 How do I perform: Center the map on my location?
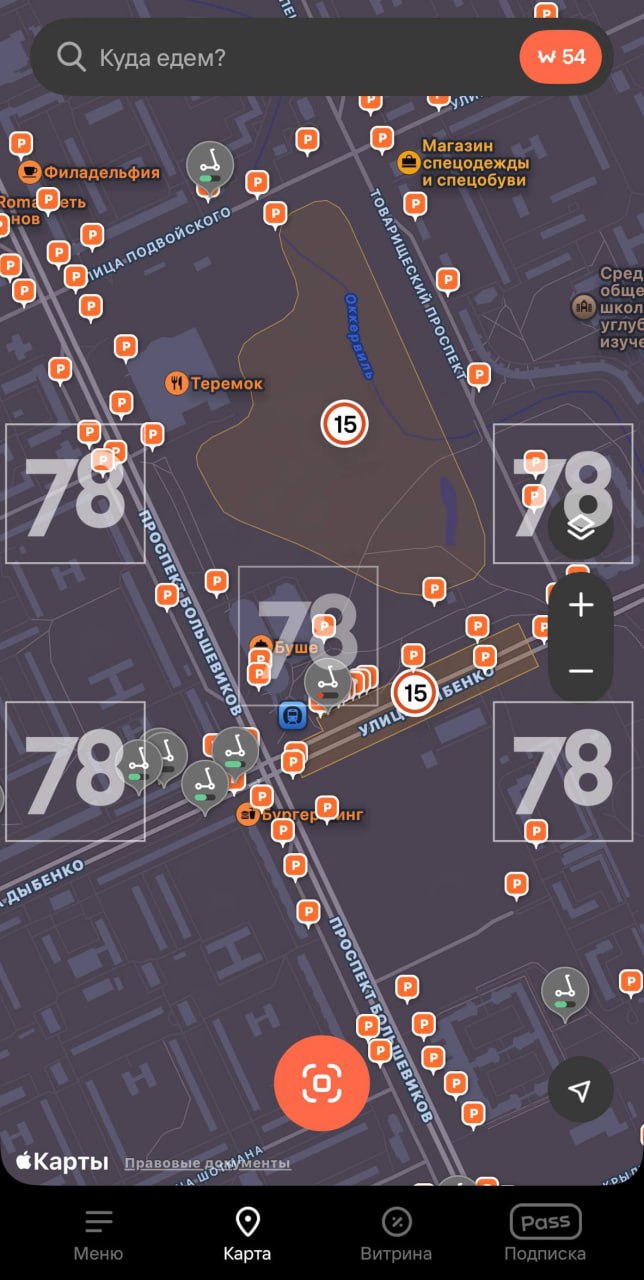tap(580, 1090)
